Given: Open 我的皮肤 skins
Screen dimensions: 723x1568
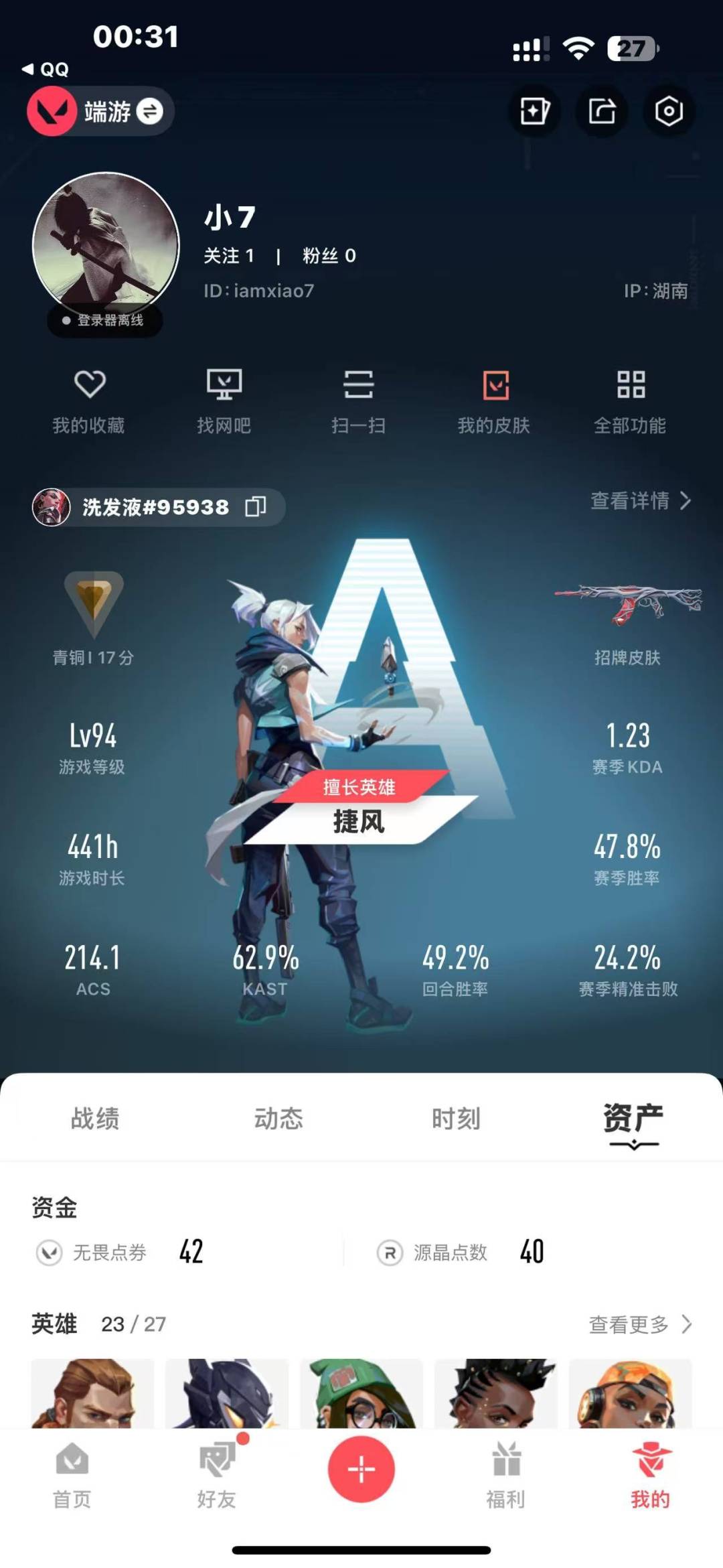Looking at the screenshot, I should tap(494, 402).
